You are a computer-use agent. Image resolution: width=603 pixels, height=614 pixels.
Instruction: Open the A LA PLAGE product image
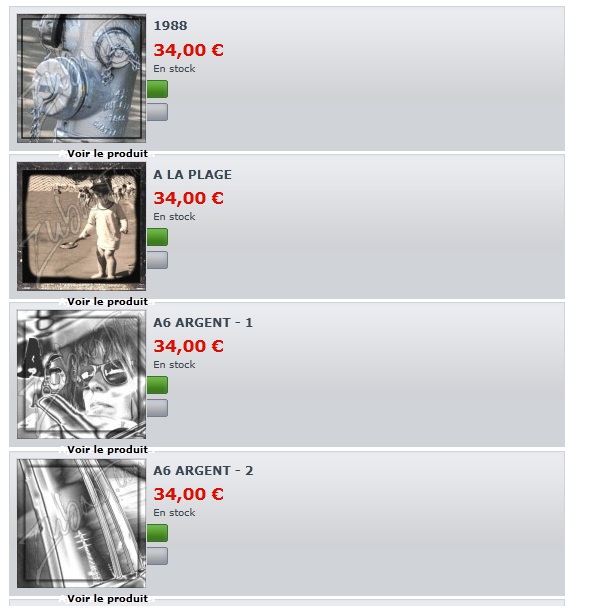coord(82,226)
